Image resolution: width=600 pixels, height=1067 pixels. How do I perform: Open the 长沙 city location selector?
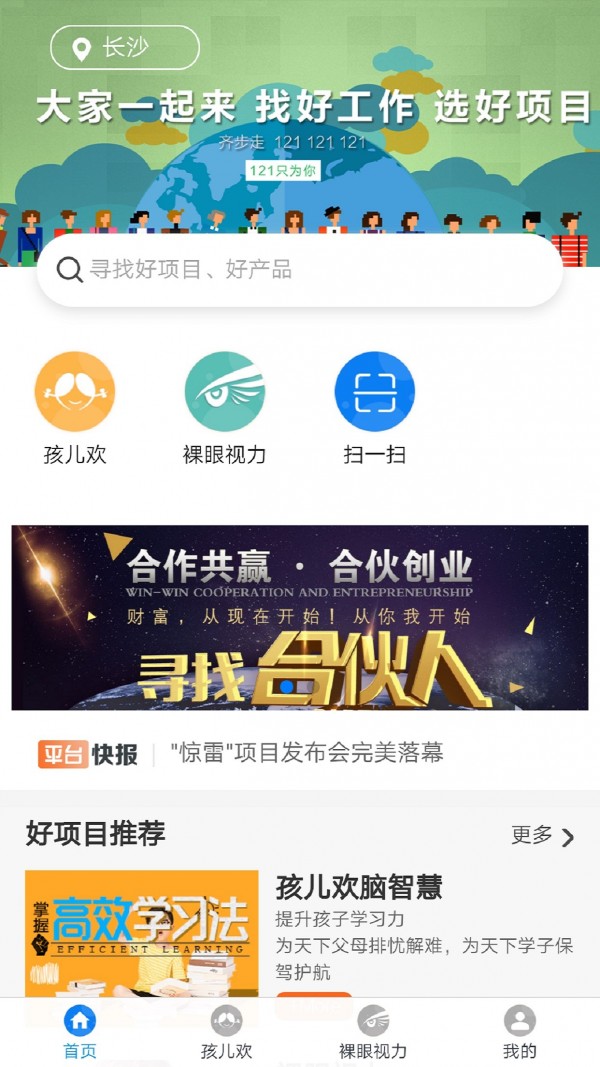pos(124,48)
